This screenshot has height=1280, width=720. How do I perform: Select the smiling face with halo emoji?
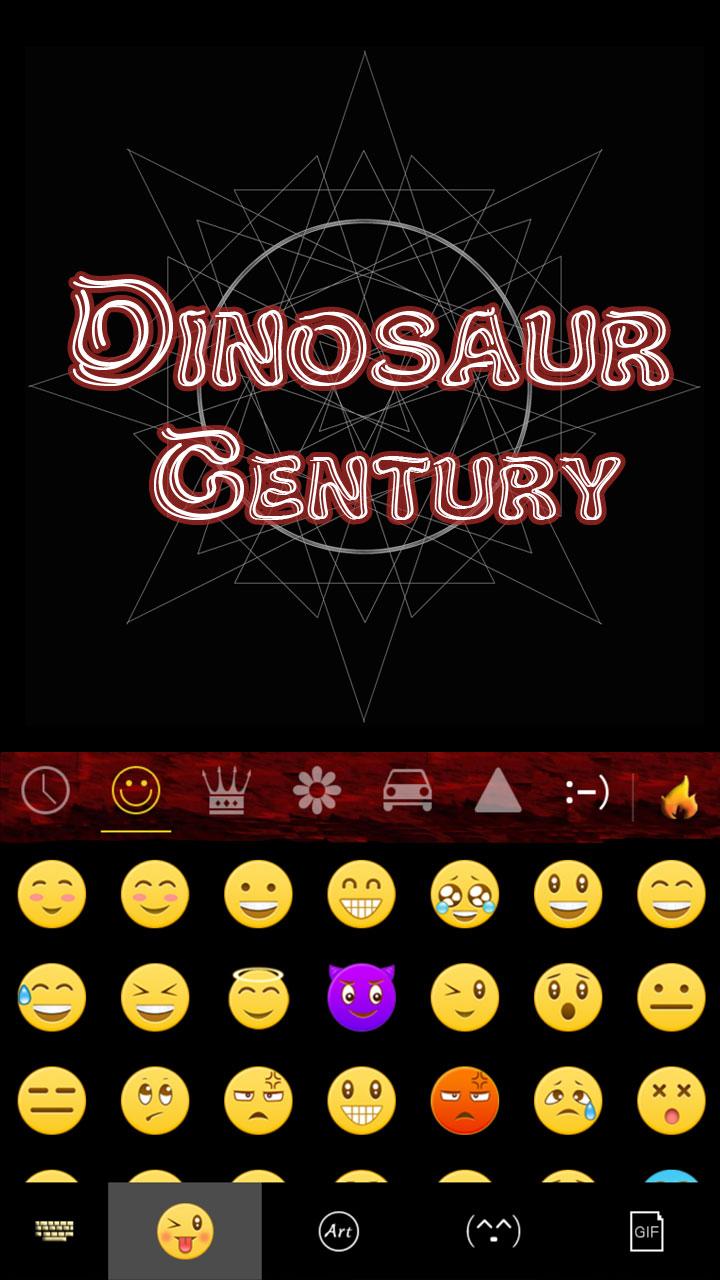pyautogui.click(x=258, y=997)
